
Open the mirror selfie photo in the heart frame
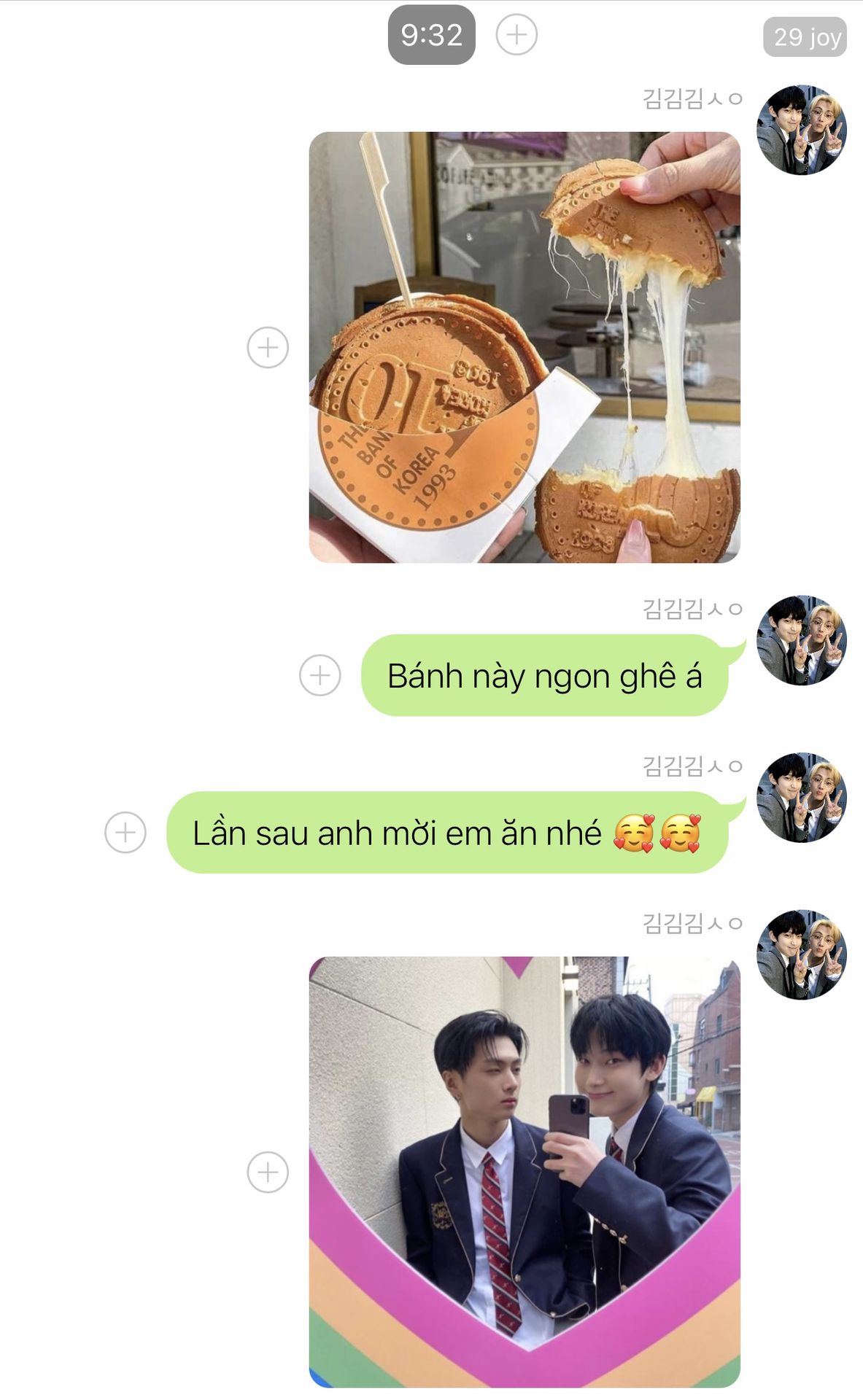(525, 1171)
